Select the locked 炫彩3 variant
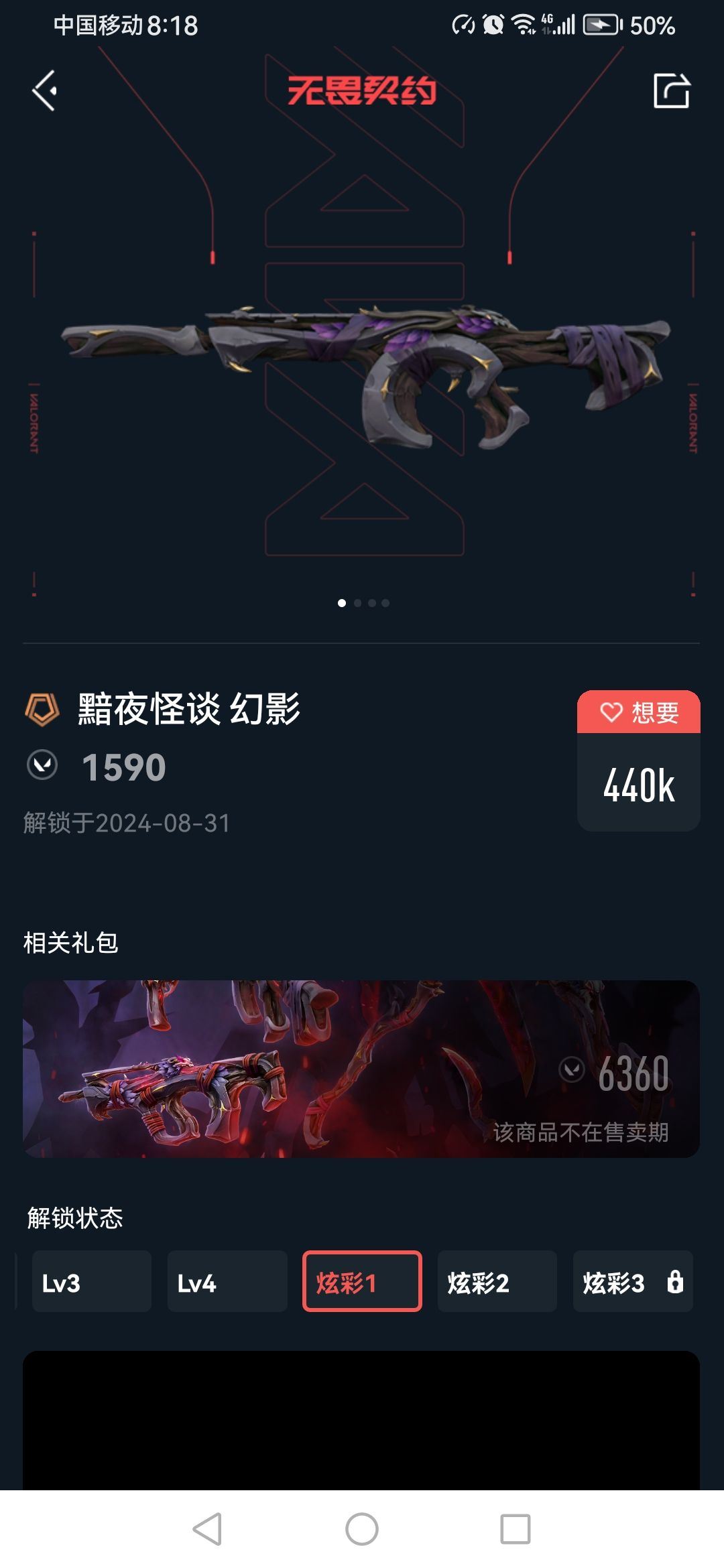 tap(632, 1281)
